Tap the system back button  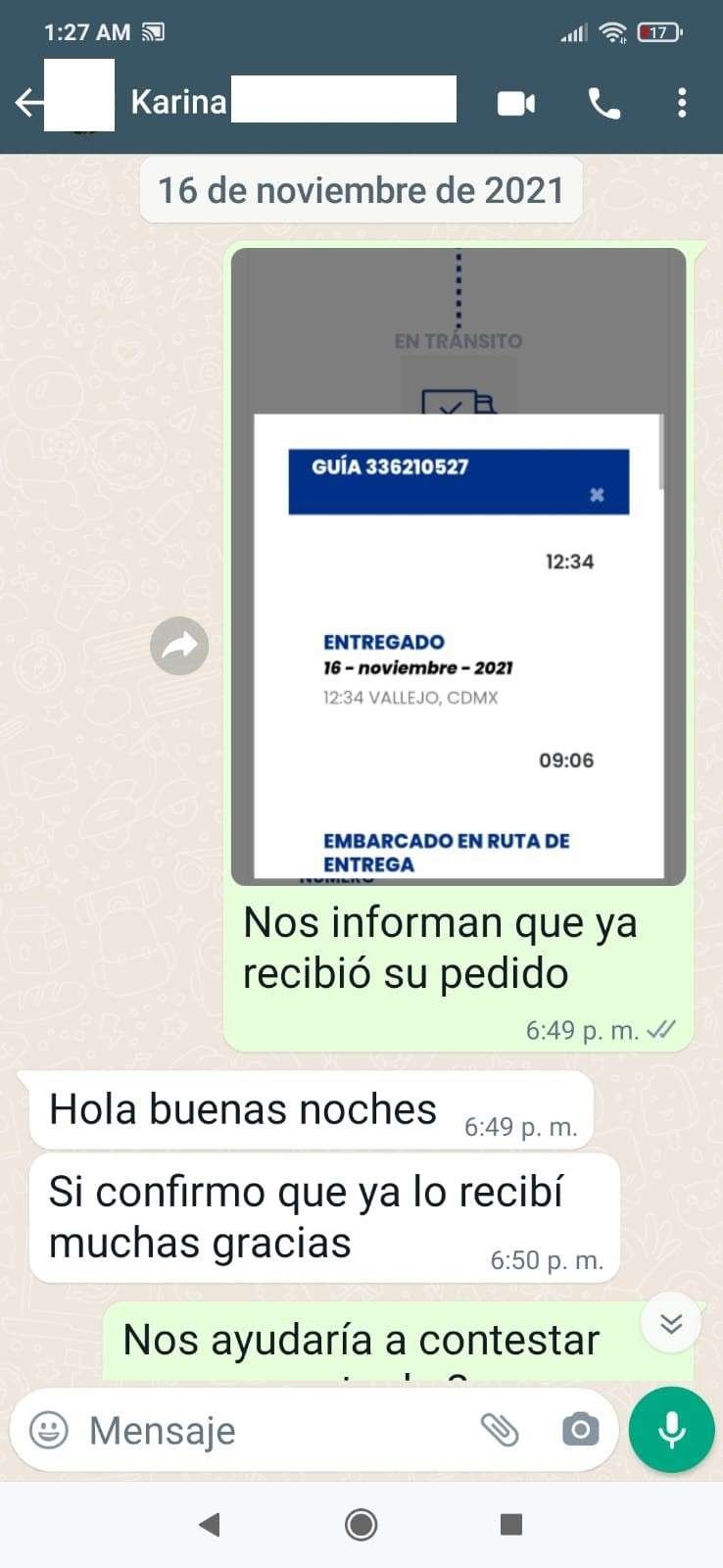209,1524
